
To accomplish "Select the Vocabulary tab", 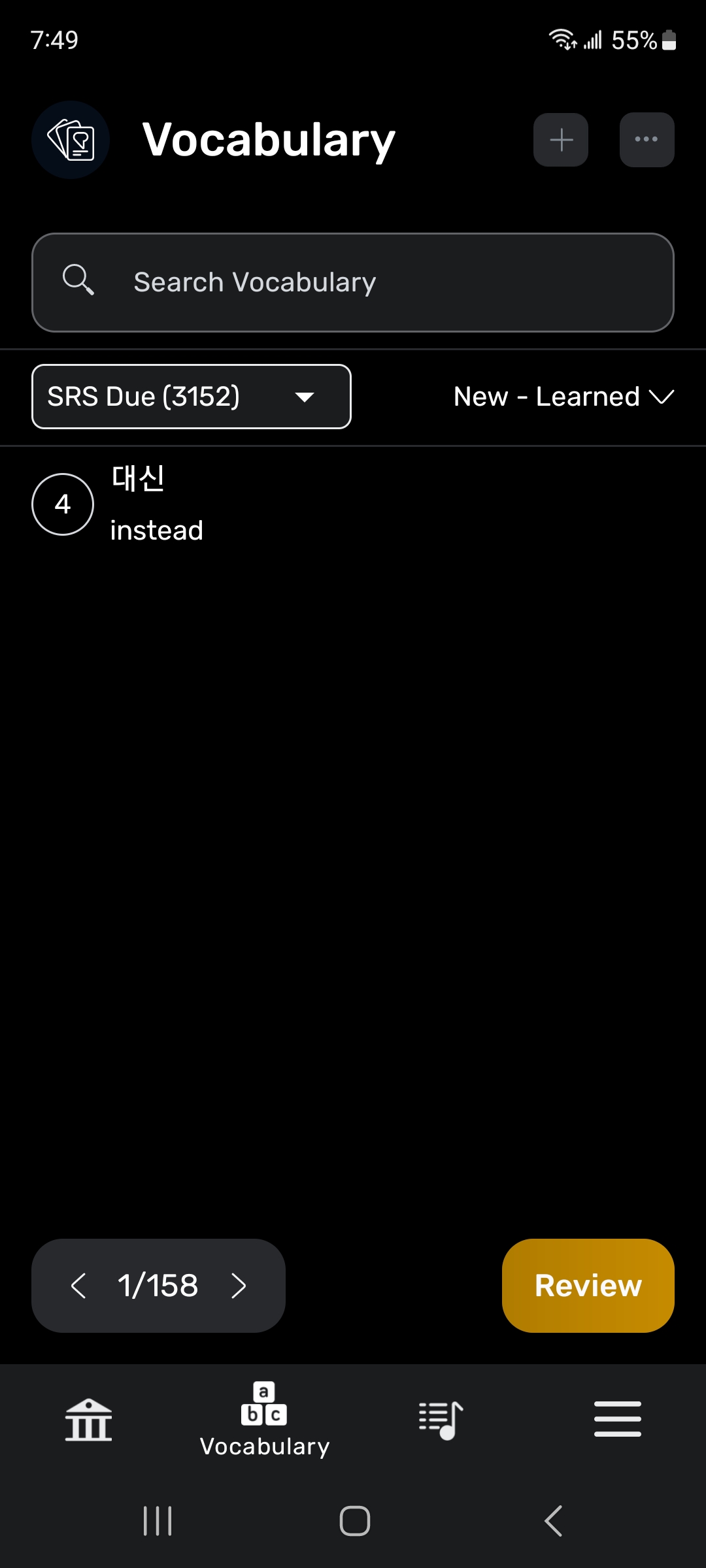I will (x=265, y=1419).
